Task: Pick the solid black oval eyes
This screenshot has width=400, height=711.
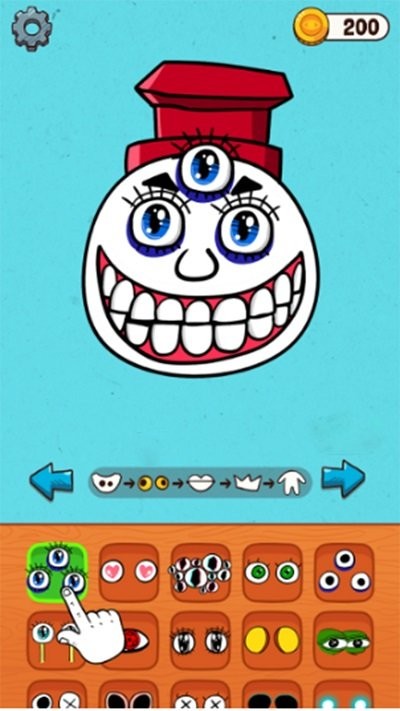Action: (x=272, y=696)
